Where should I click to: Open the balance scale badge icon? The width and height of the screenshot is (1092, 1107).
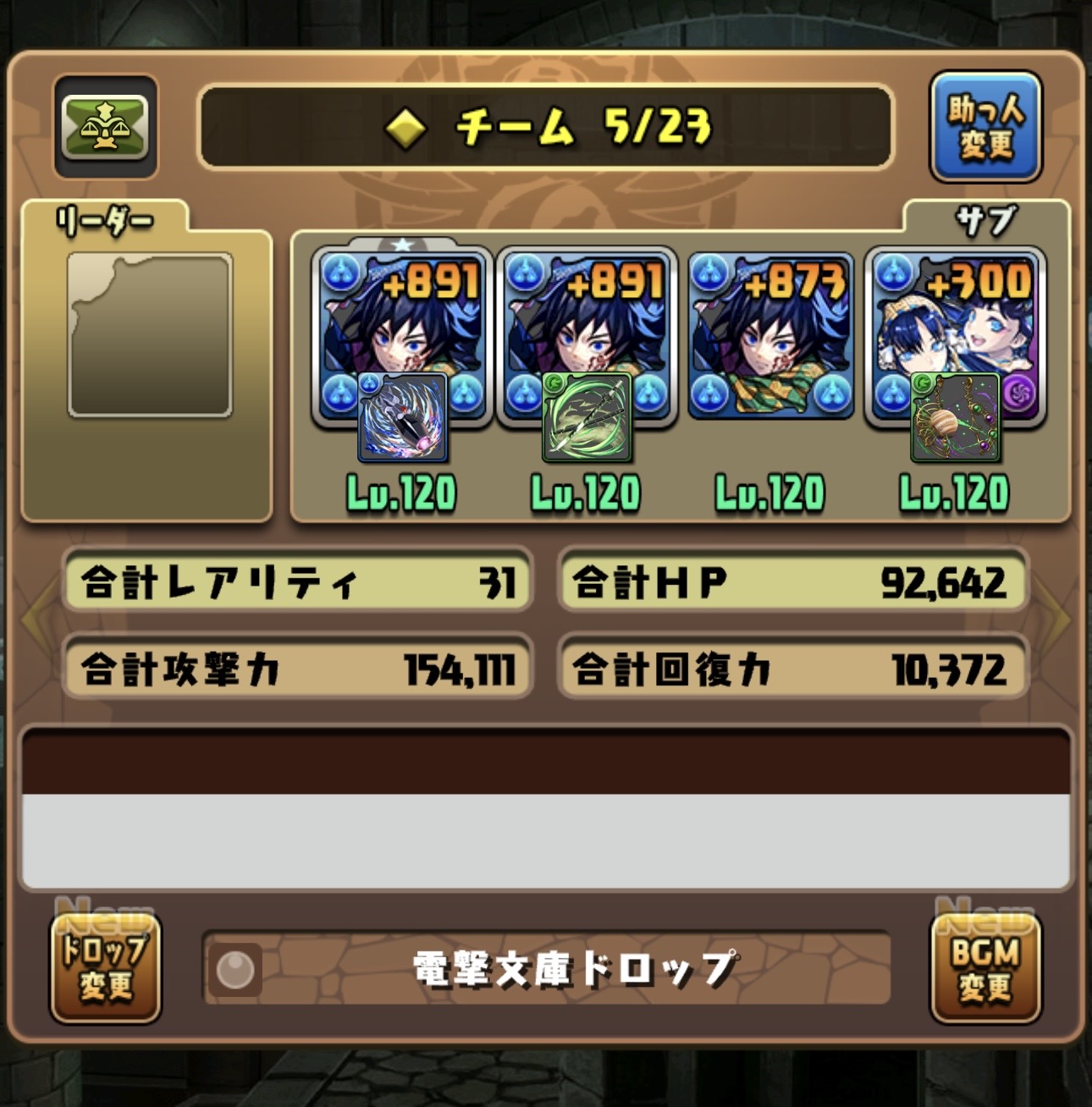pyautogui.click(x=106, y=127)
